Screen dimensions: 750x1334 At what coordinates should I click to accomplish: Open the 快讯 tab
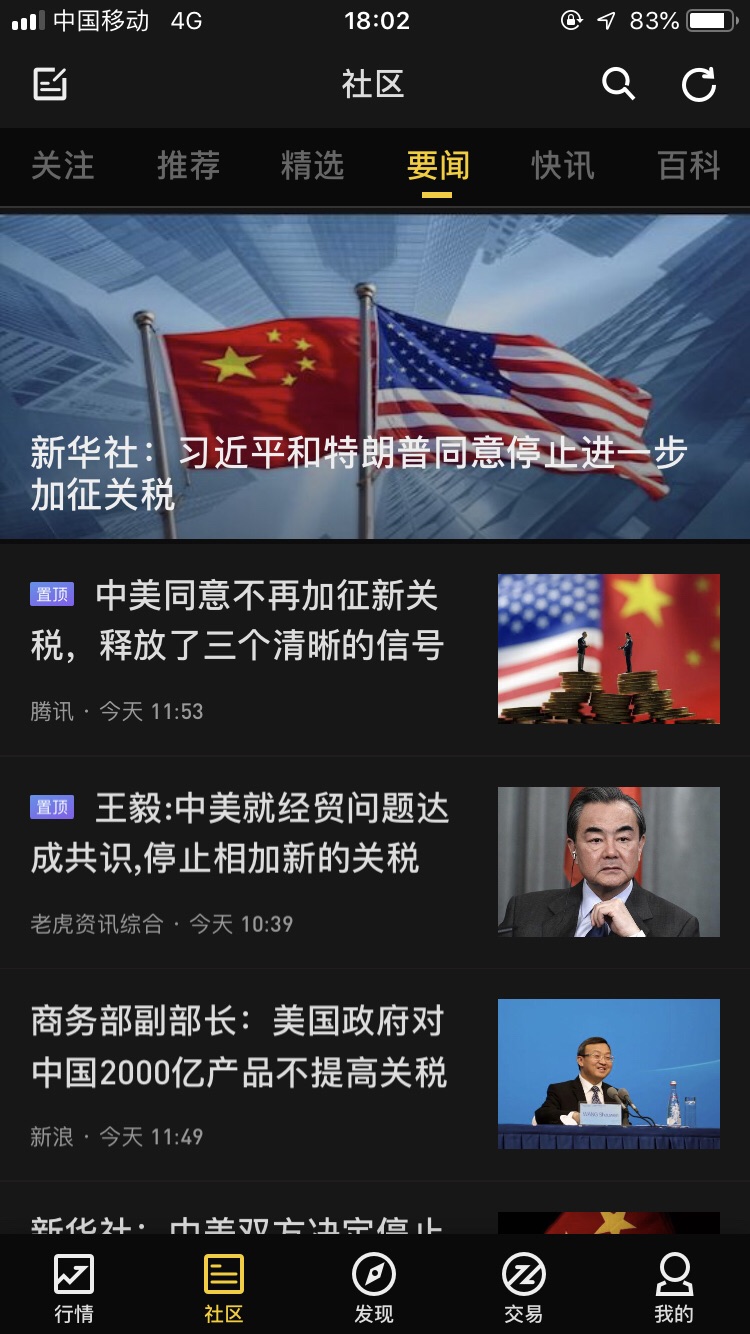coord(563,166)
